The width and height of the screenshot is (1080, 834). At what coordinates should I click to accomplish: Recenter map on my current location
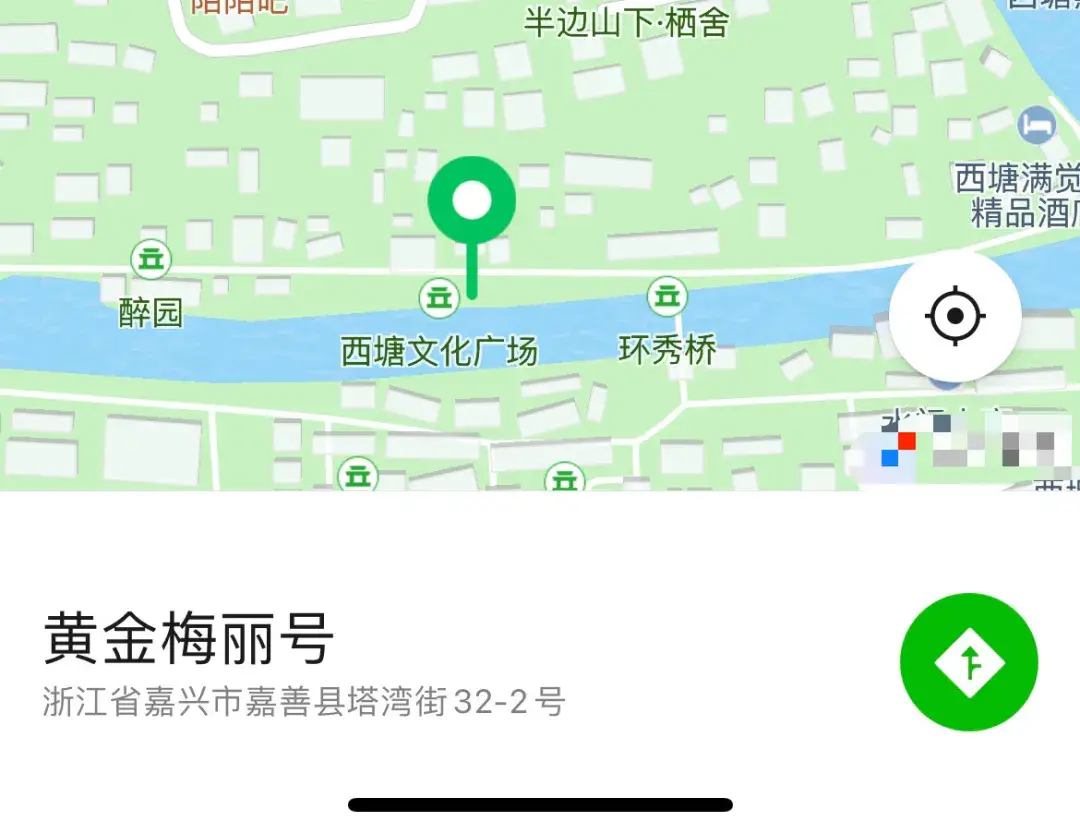pos(954,316)
